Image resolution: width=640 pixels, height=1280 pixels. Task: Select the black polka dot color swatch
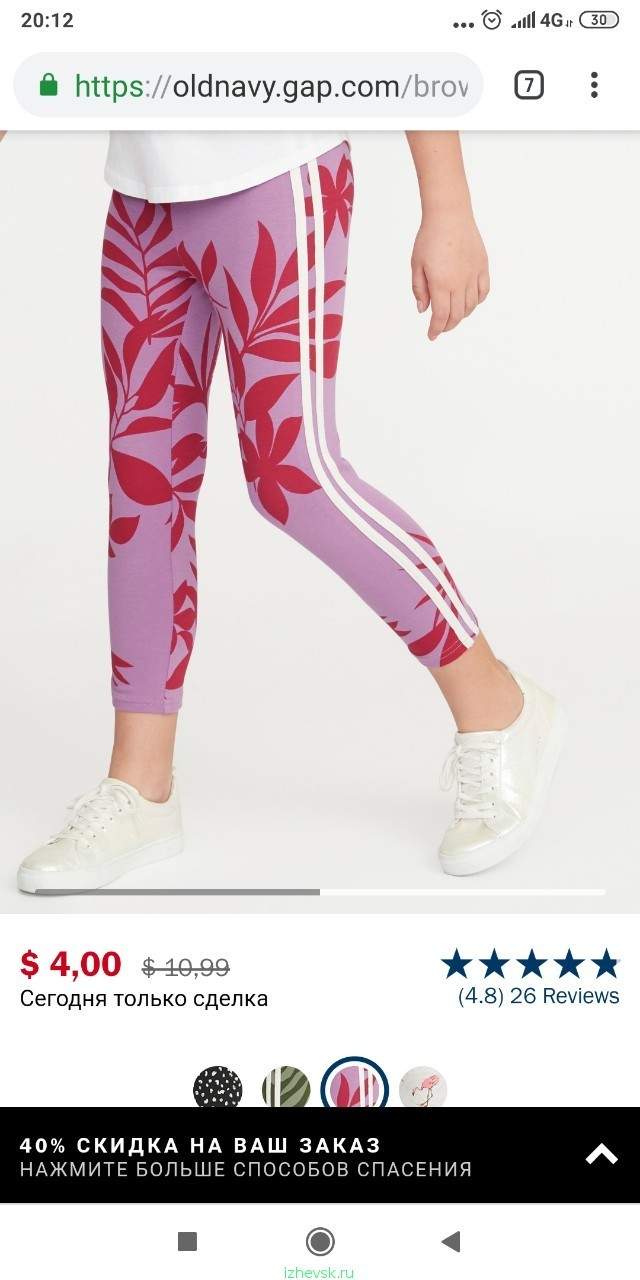[217, 1087]
